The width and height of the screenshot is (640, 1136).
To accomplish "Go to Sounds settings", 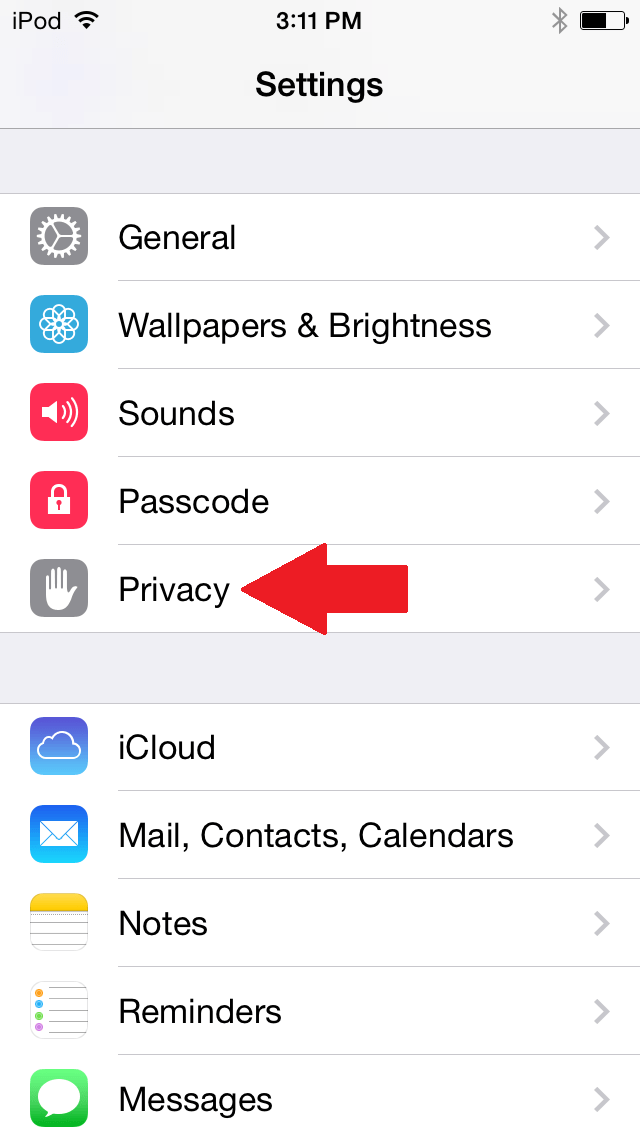I will (320, 413).
